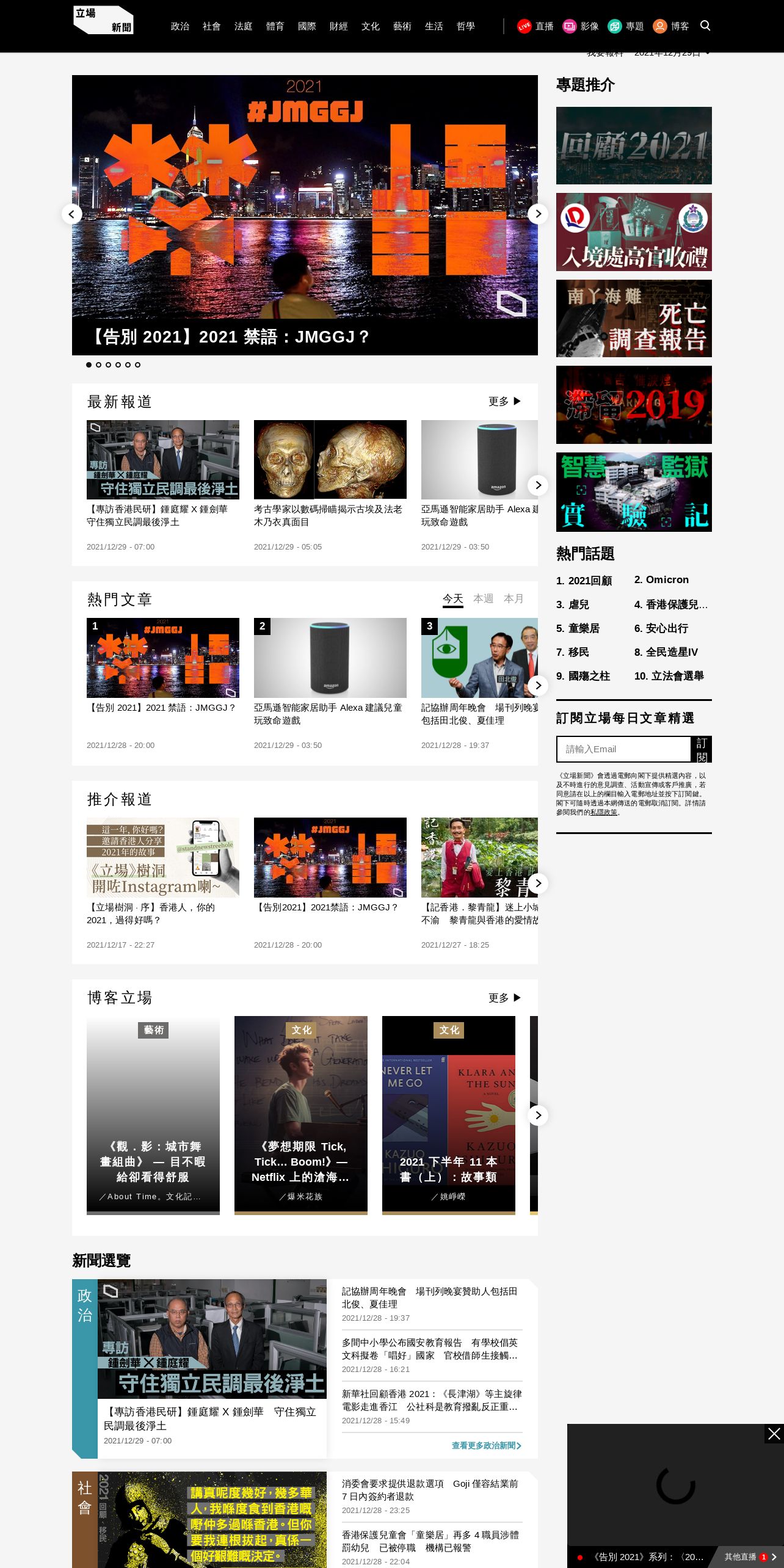Image resolution: width=784 pixels, height=1568 pixels.
Task: Open the search magnifier icon
Action: coord(705,26)
